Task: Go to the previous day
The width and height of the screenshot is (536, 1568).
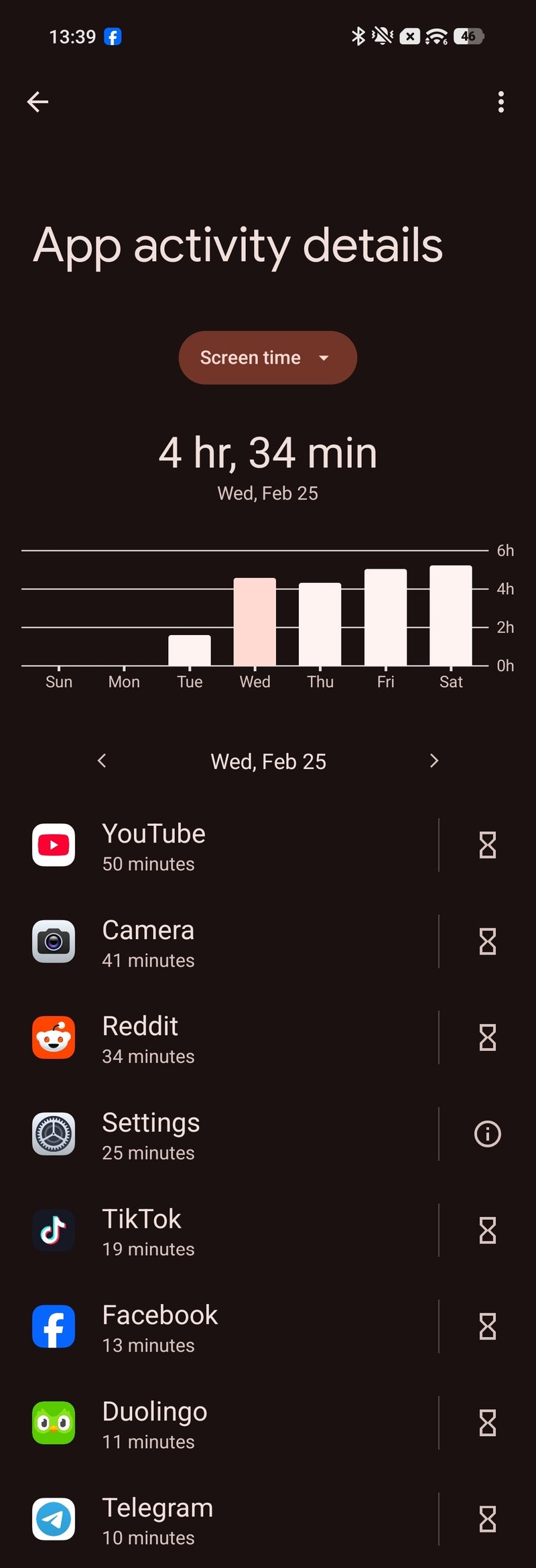Action: pos(102,761)
